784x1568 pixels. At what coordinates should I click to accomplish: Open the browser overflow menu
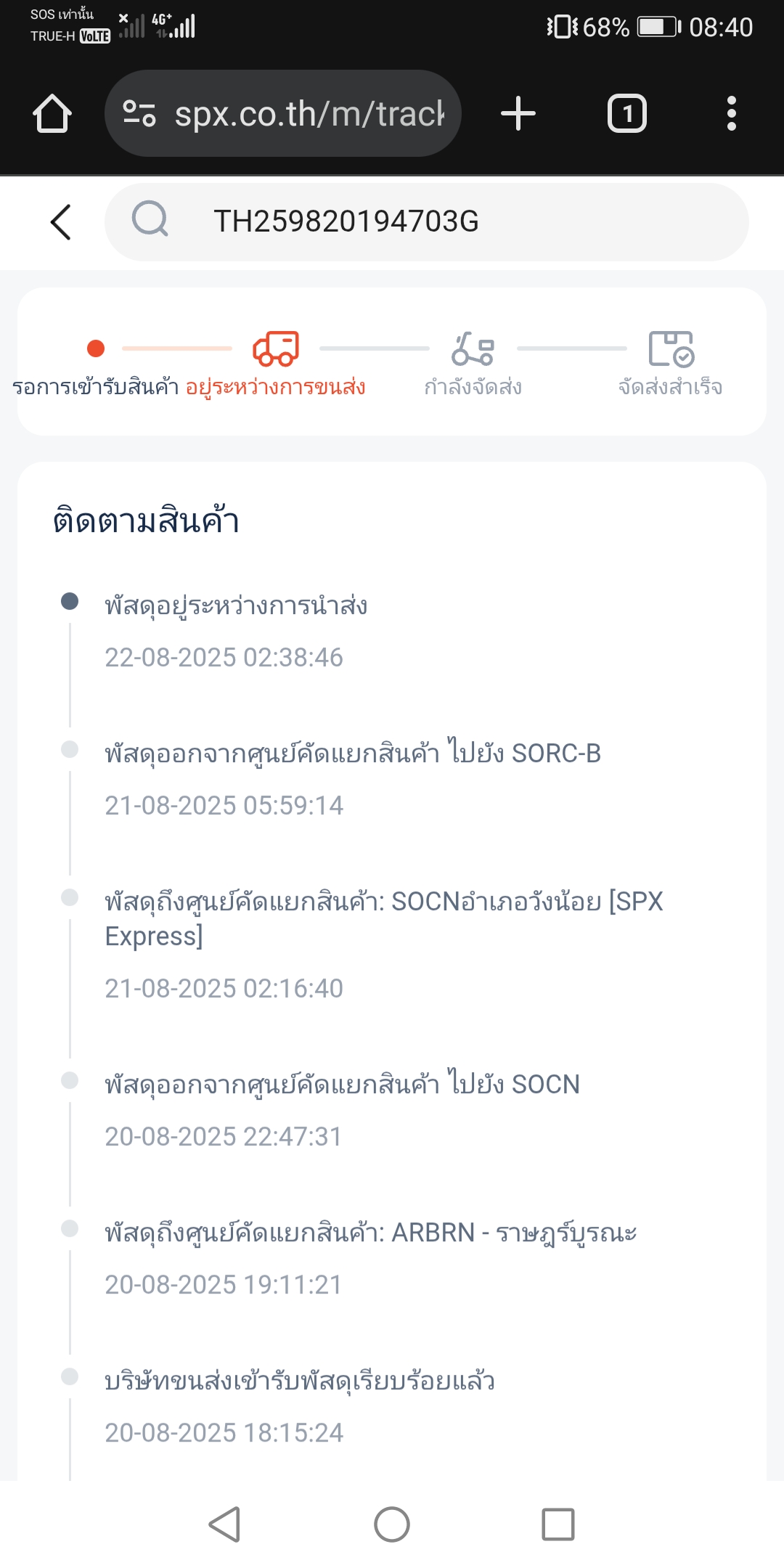[x=732, y=114]
